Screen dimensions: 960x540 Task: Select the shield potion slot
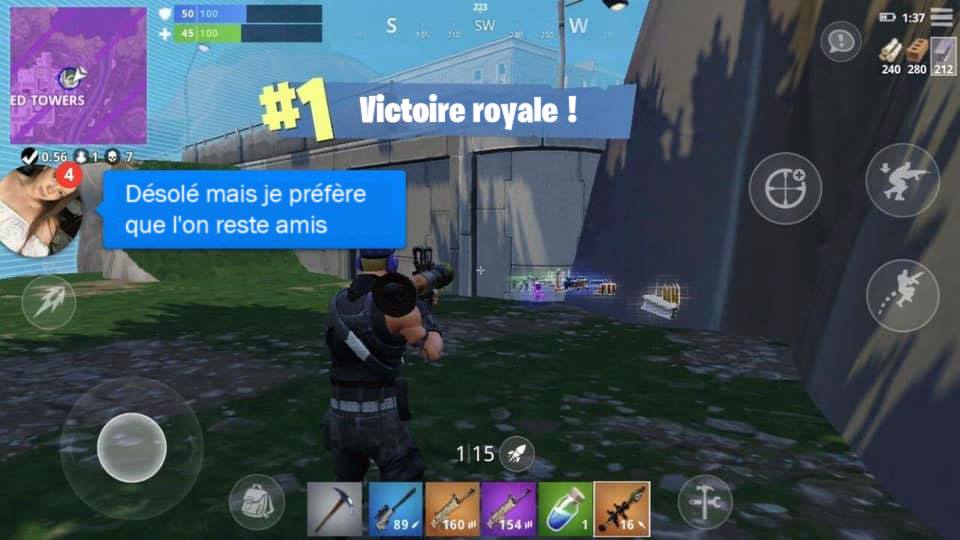[x=564, y=508]
